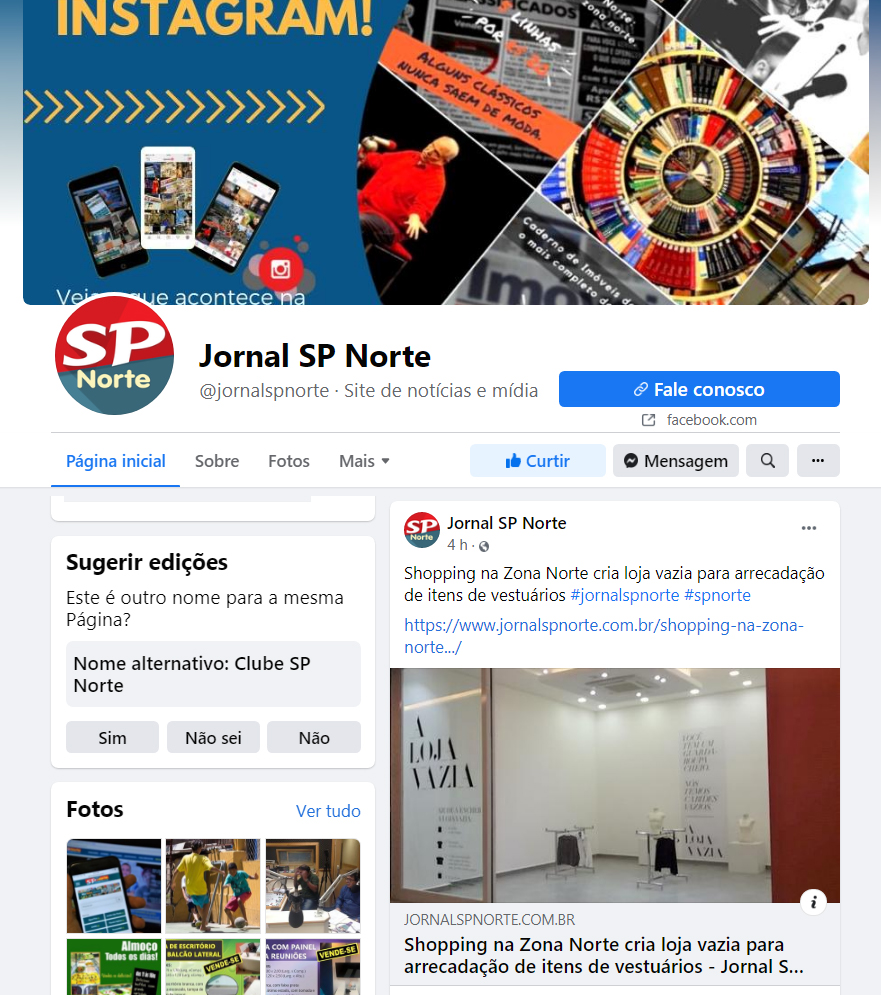881x995 pixels.
Task: Open the page overflow menu
Action: coord(818,461)
